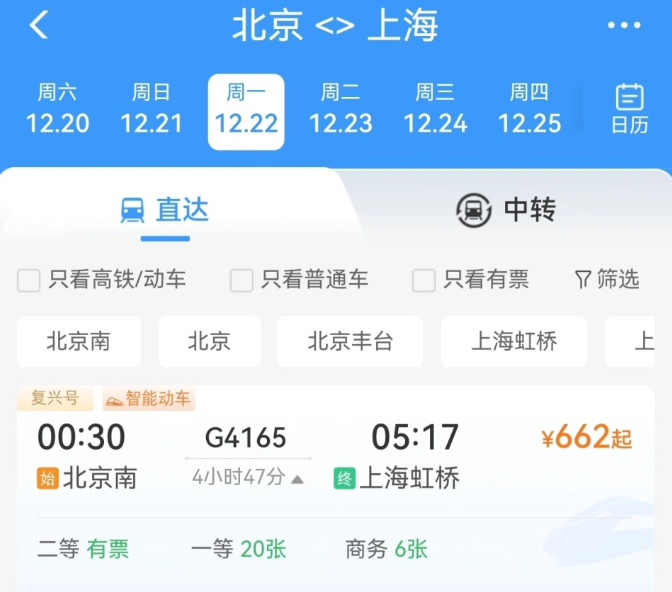This screenshot has width=672, height=592.
Task: Open the three-dot overflow menu
Action: coord(624,26)
